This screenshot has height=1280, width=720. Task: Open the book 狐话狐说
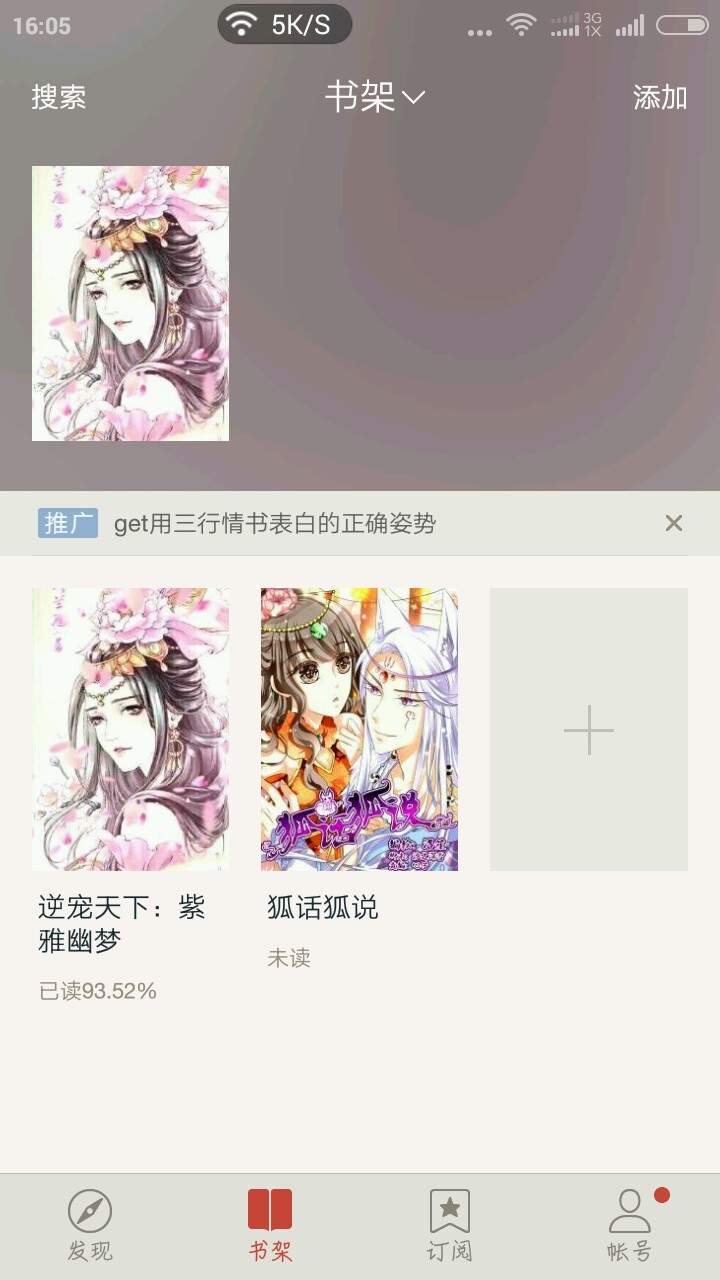[359, 729]
